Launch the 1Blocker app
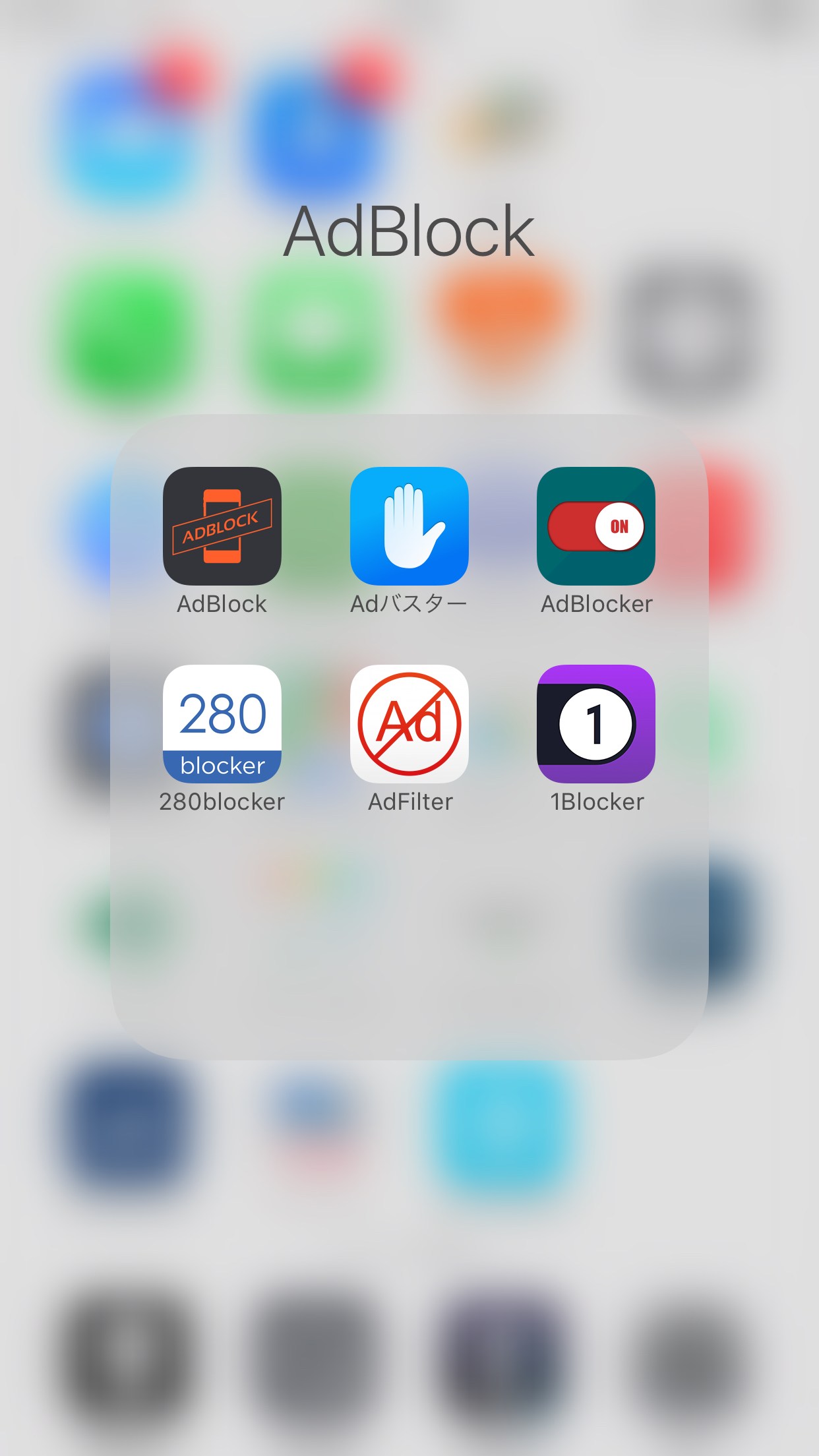 coord(596,724)
